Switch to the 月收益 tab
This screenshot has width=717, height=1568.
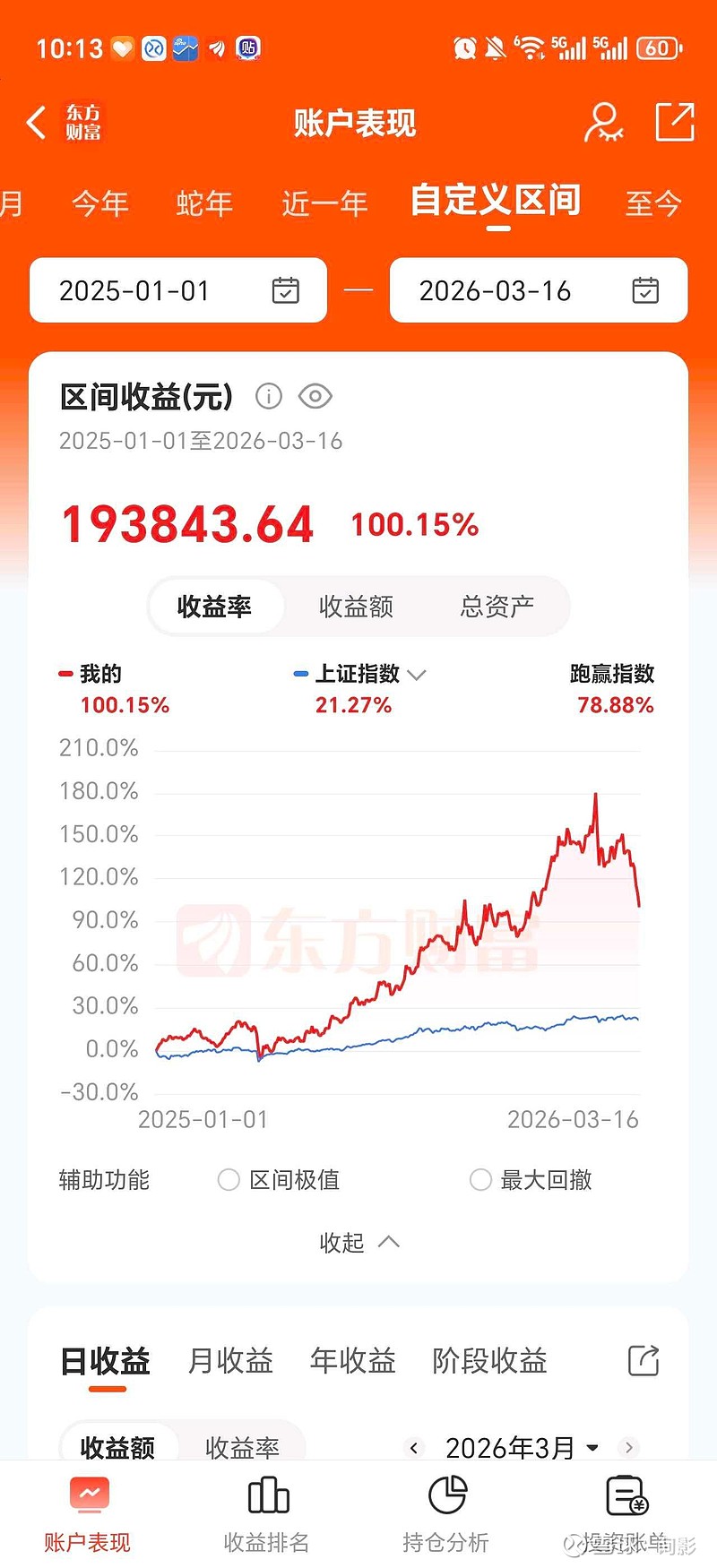(230, 1360)
